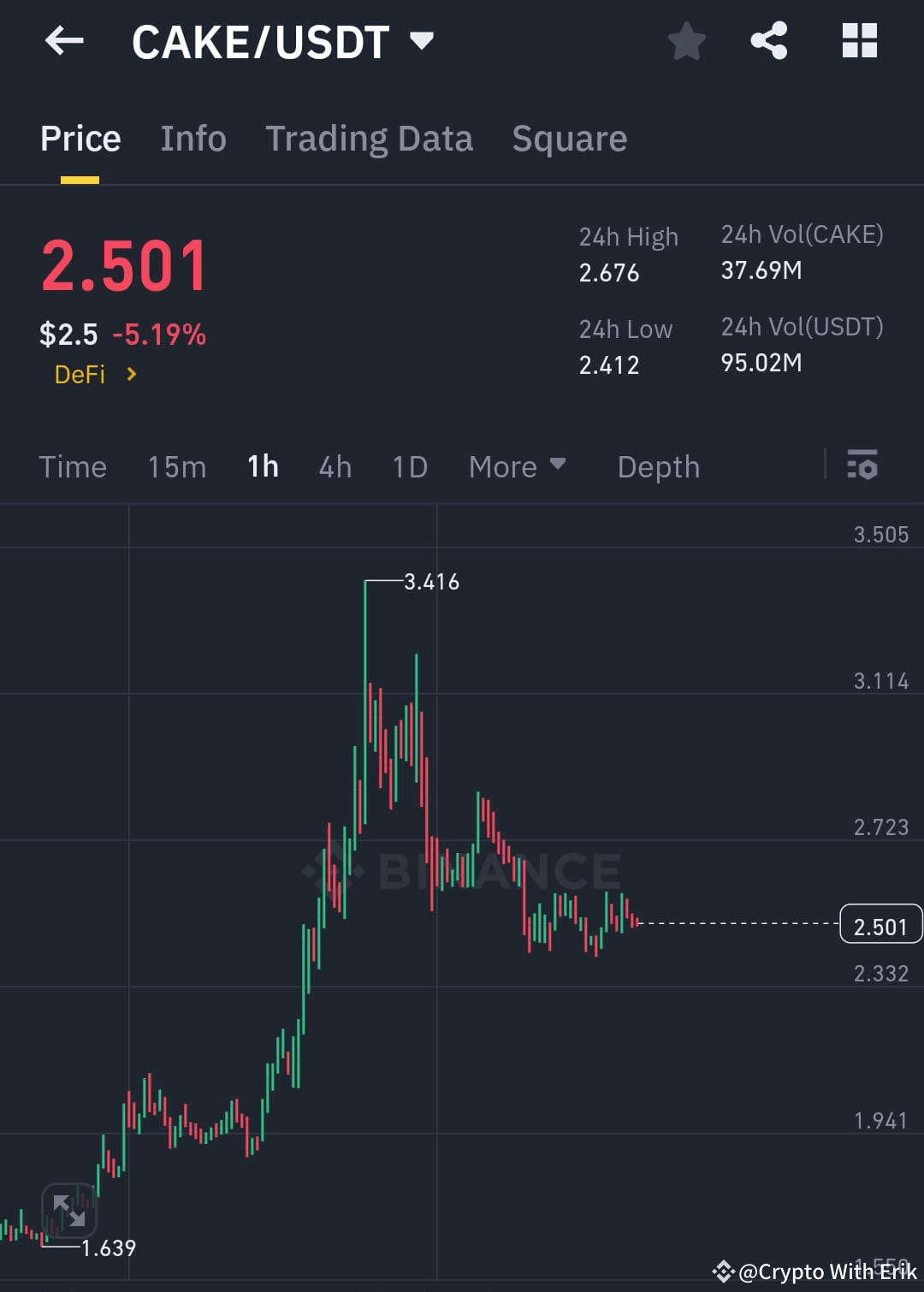Click the back arrow to exit chart
924x1292 pixels.
[x=64, y=40]
